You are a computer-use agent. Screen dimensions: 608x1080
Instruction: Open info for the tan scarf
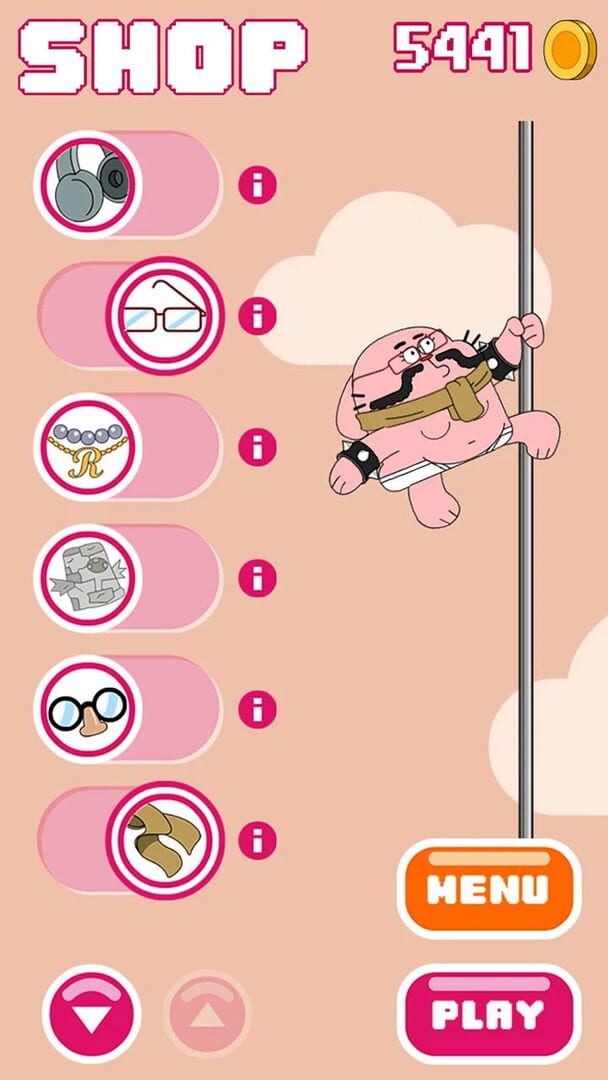[258, 840]
